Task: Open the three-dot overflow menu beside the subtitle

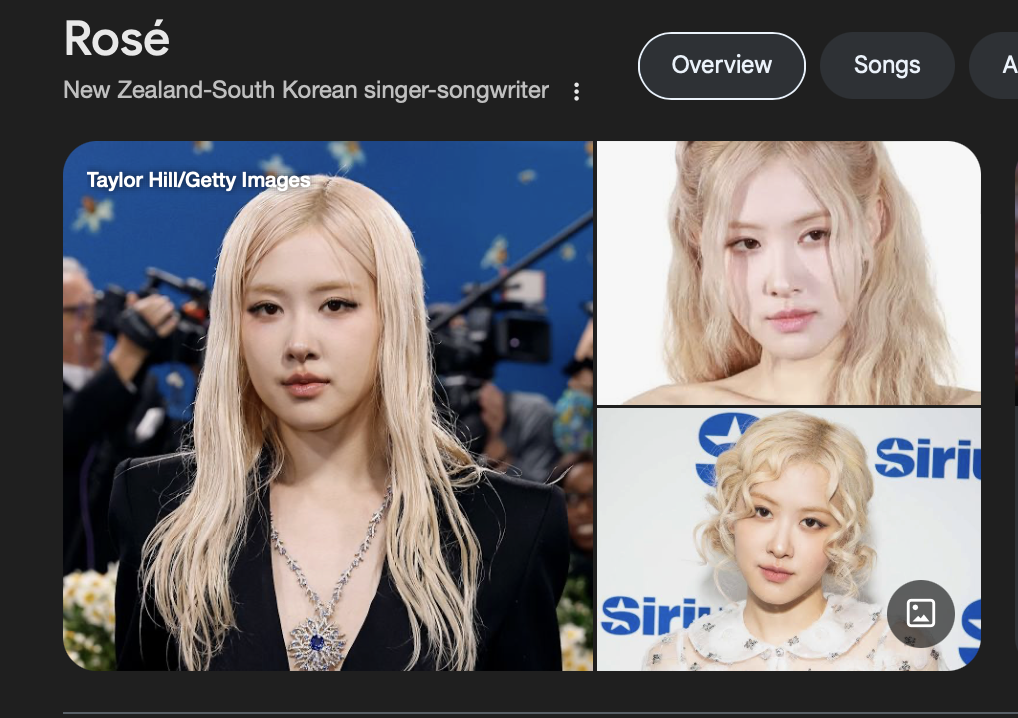Action: tap(576, 92)
